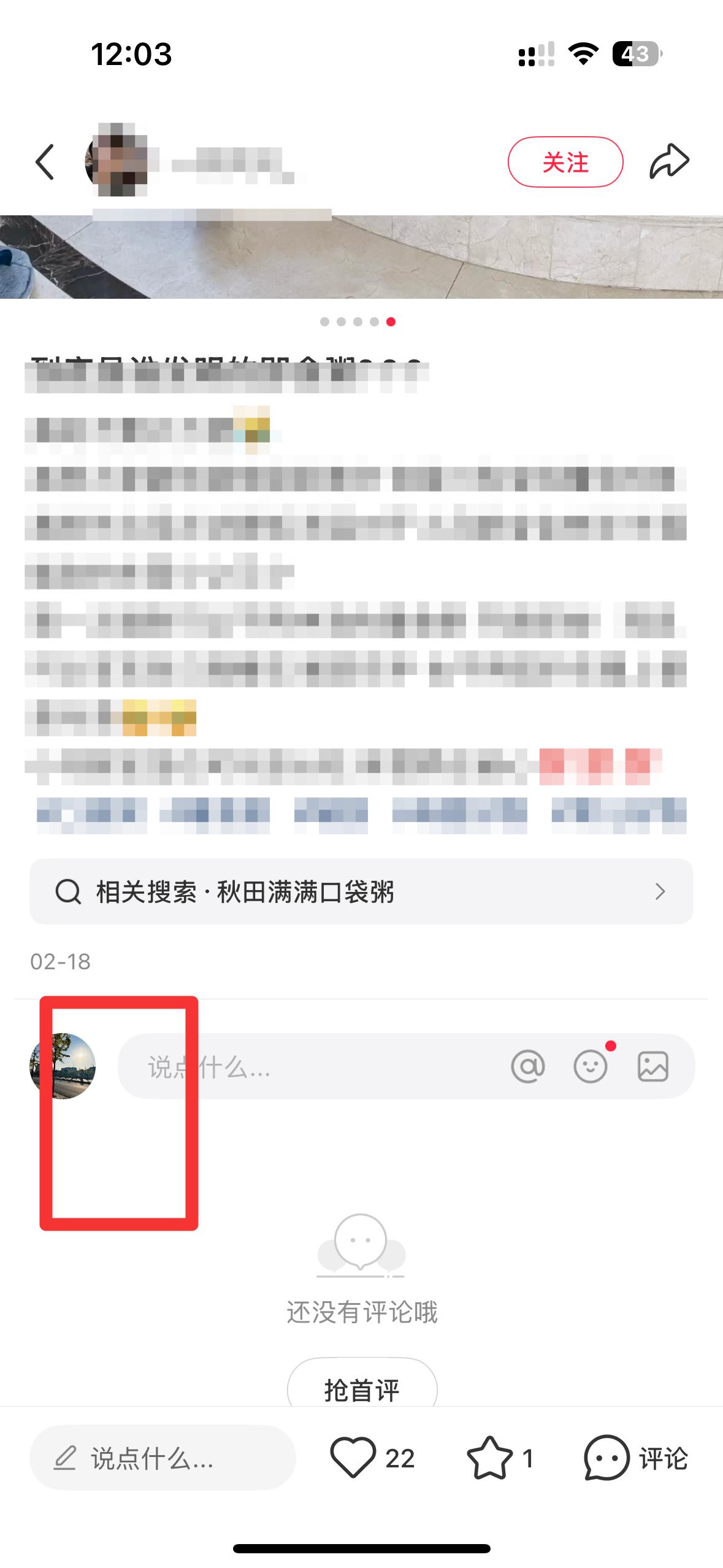Screen dimensions: 723x1568
Task: Share this post via the arrow icon
Action: [669, 161]
